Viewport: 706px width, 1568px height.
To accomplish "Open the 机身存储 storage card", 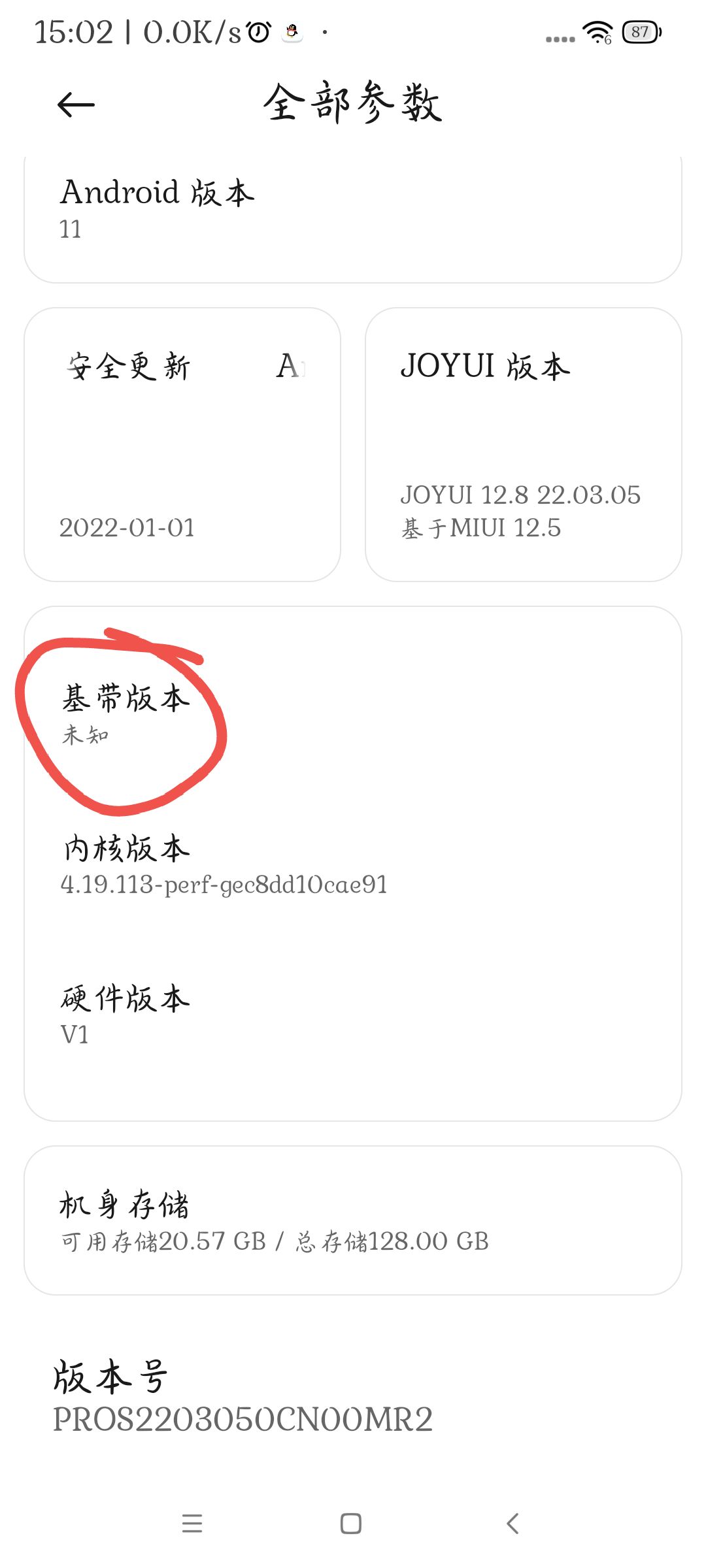I will click(x=353, y=1220).
